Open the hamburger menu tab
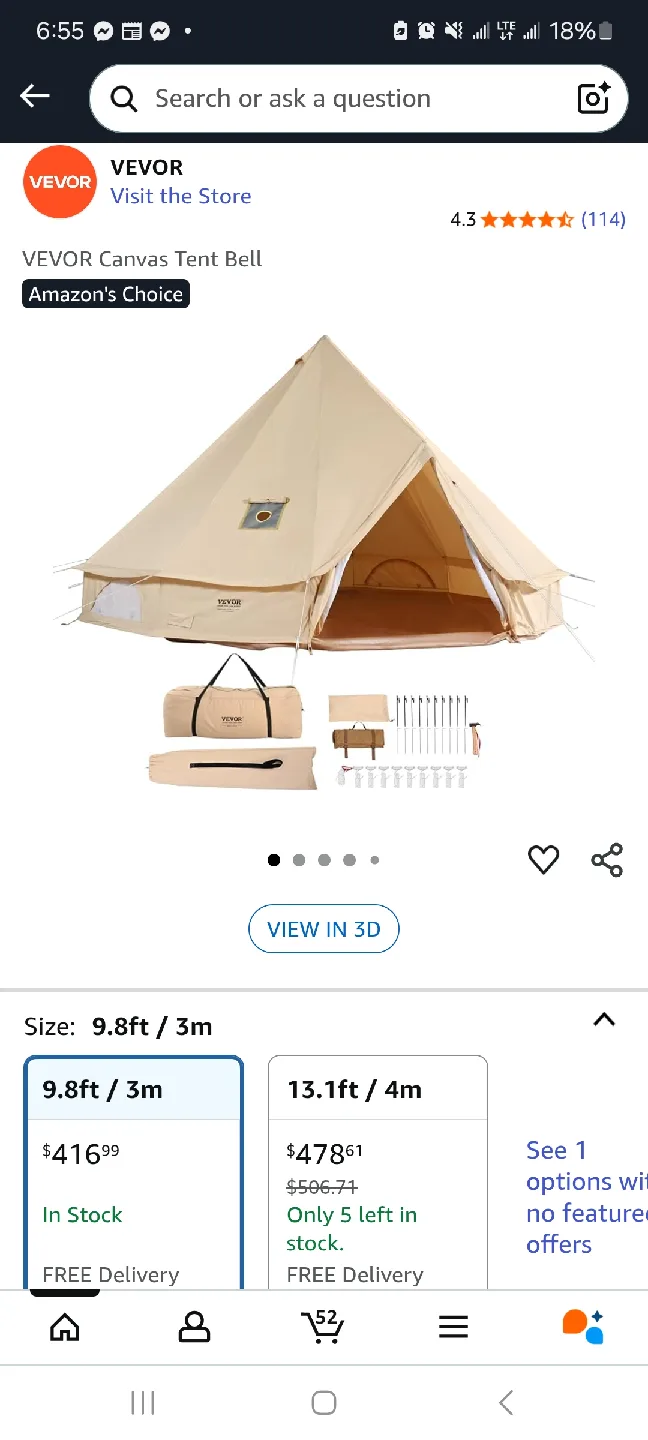 453,1327
